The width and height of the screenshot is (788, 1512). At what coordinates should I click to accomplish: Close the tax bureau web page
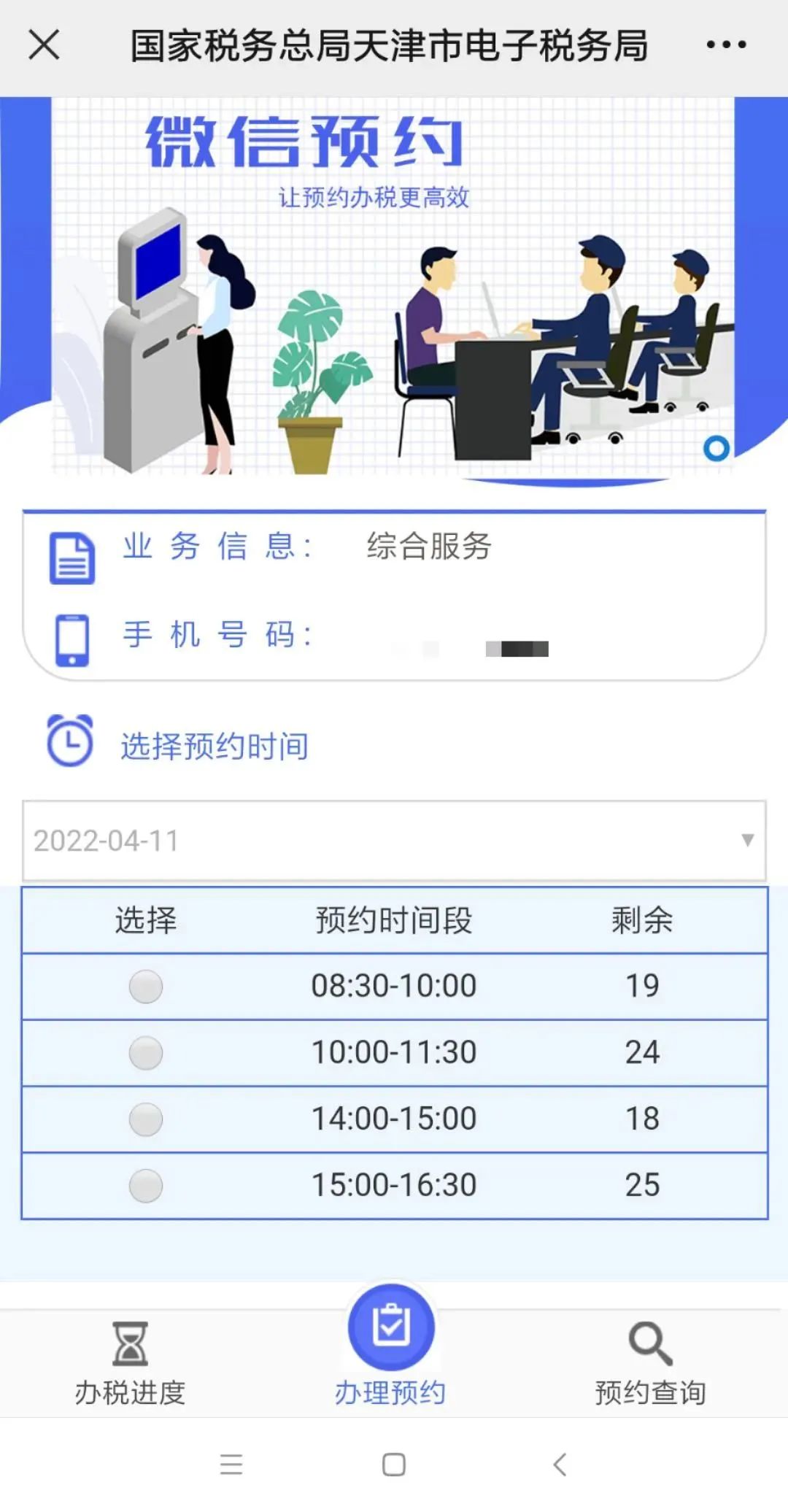pos(44,45)
